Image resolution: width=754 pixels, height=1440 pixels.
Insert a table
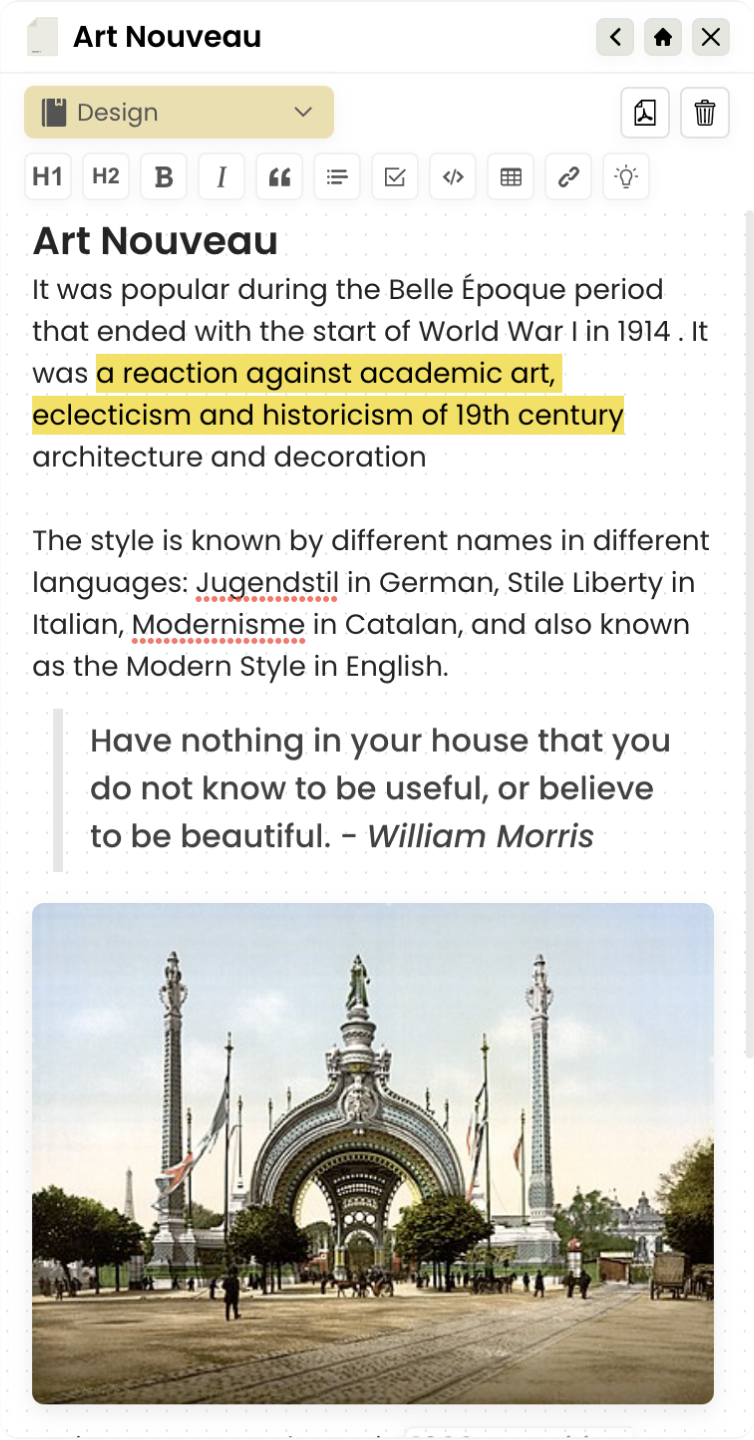511,177
